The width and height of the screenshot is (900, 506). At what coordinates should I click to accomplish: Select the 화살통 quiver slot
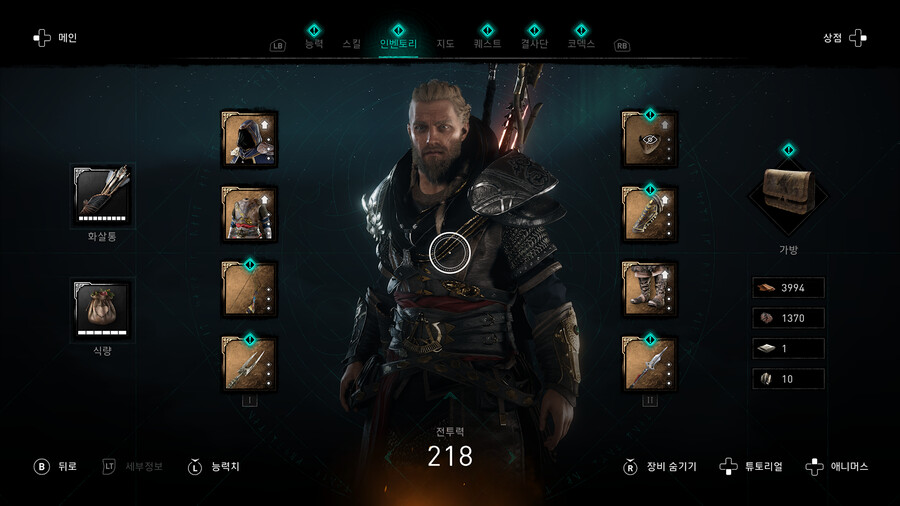102,195
